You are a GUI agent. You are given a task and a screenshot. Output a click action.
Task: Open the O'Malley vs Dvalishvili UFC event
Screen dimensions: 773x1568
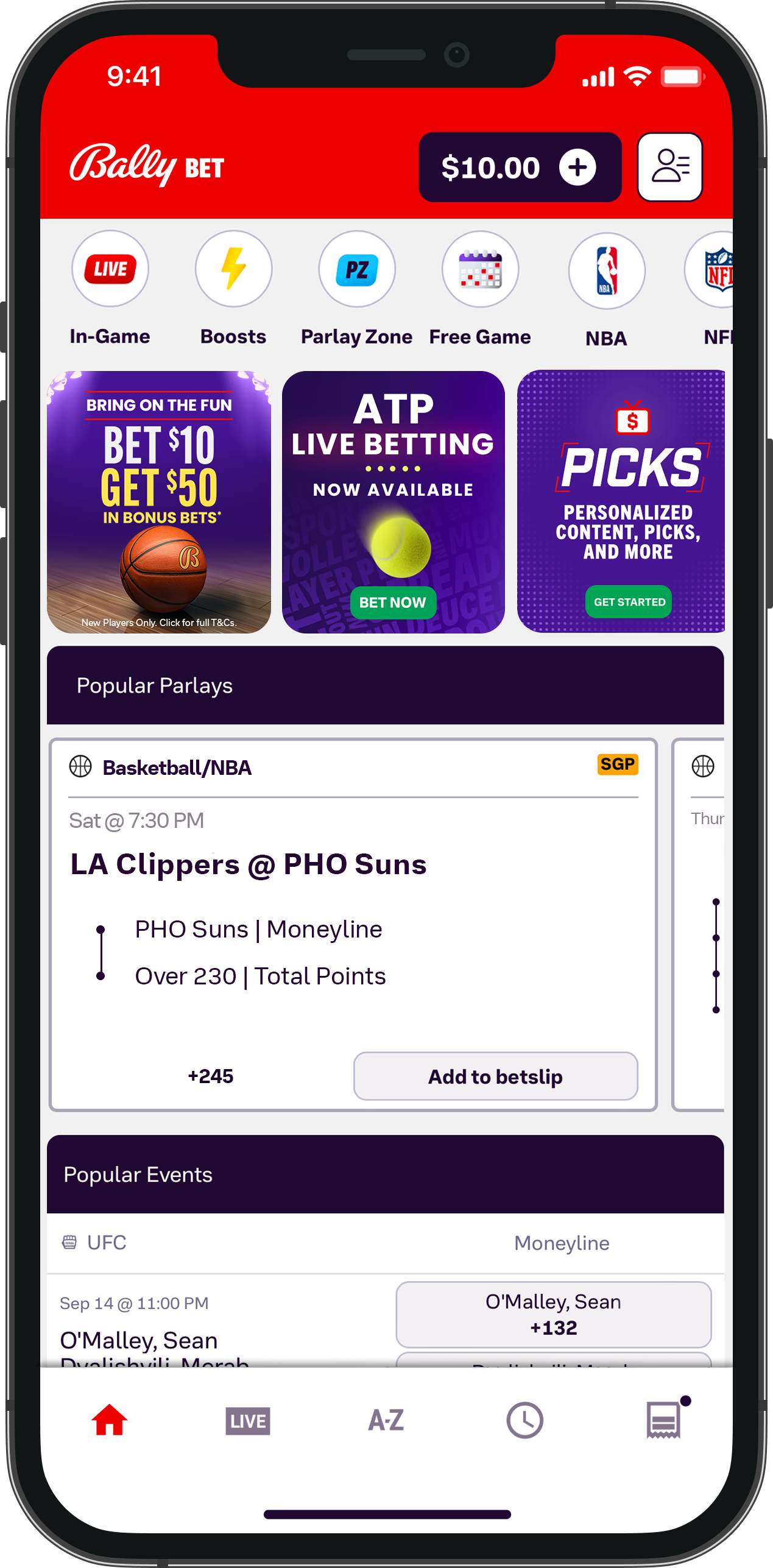(x=139, y=1340)
